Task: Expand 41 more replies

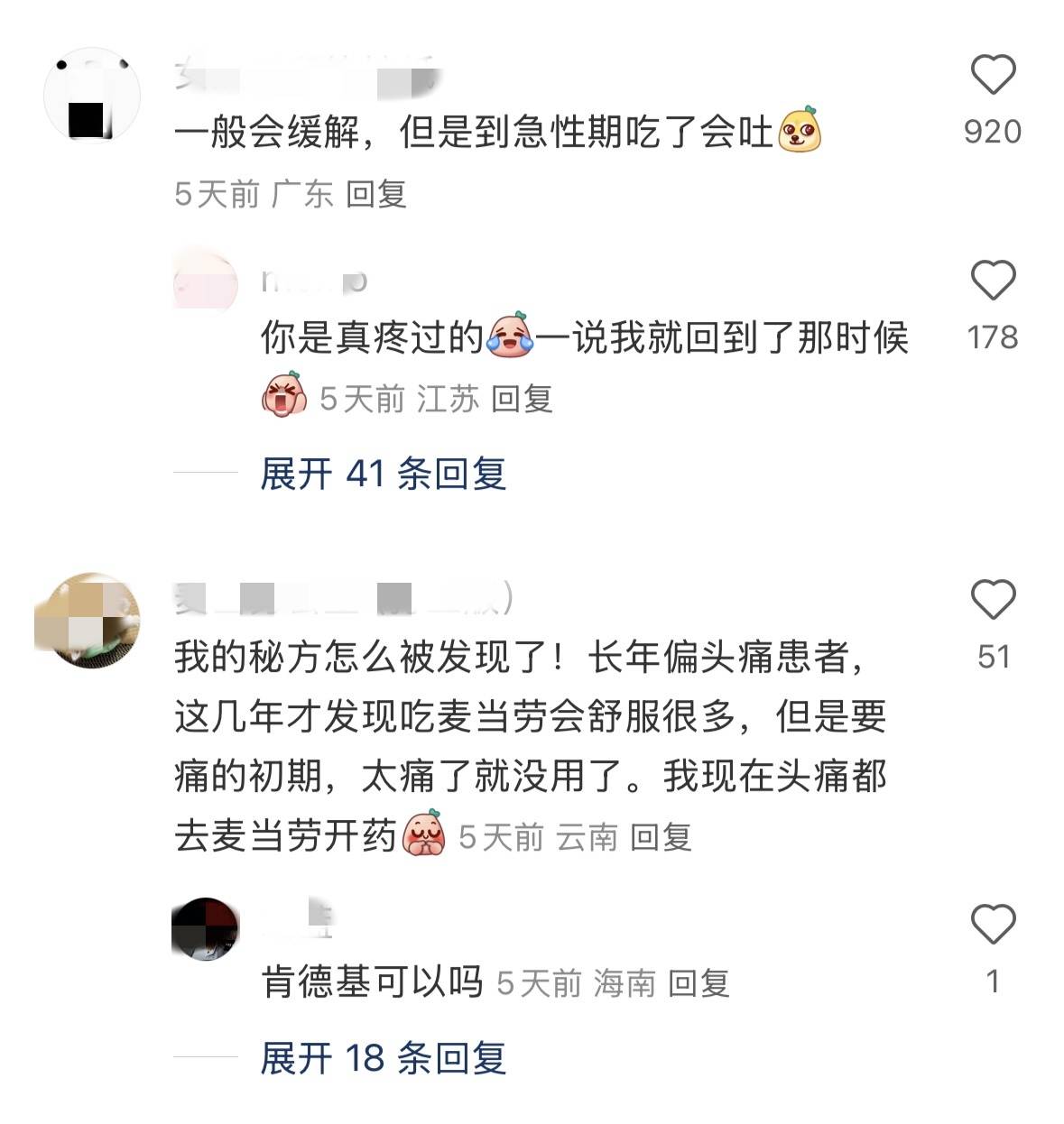Action: [383, 474]
